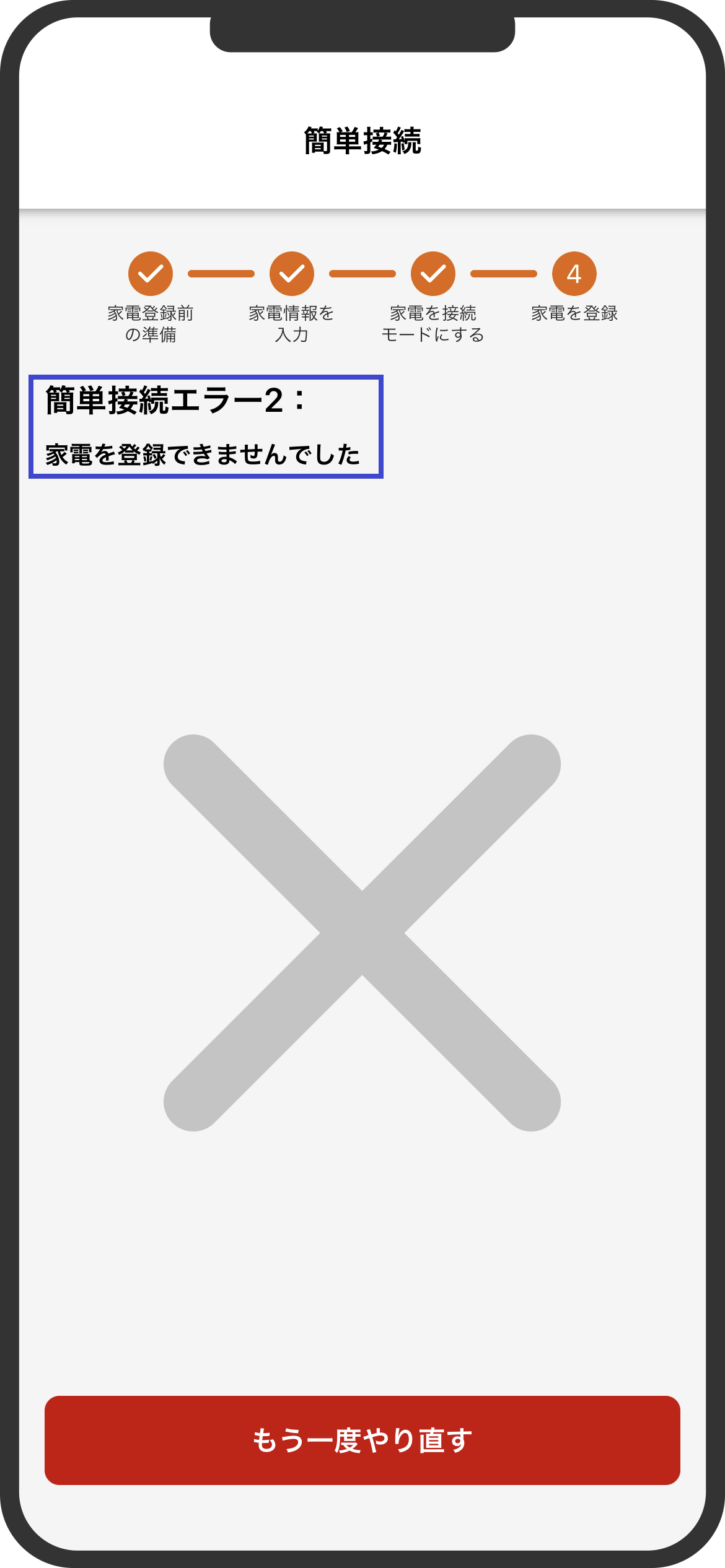Image resolution: width=725 pixels, height=1568 pixels.
Task: Tap the もう一度やり直す retry button
Action: [362, 1440]
